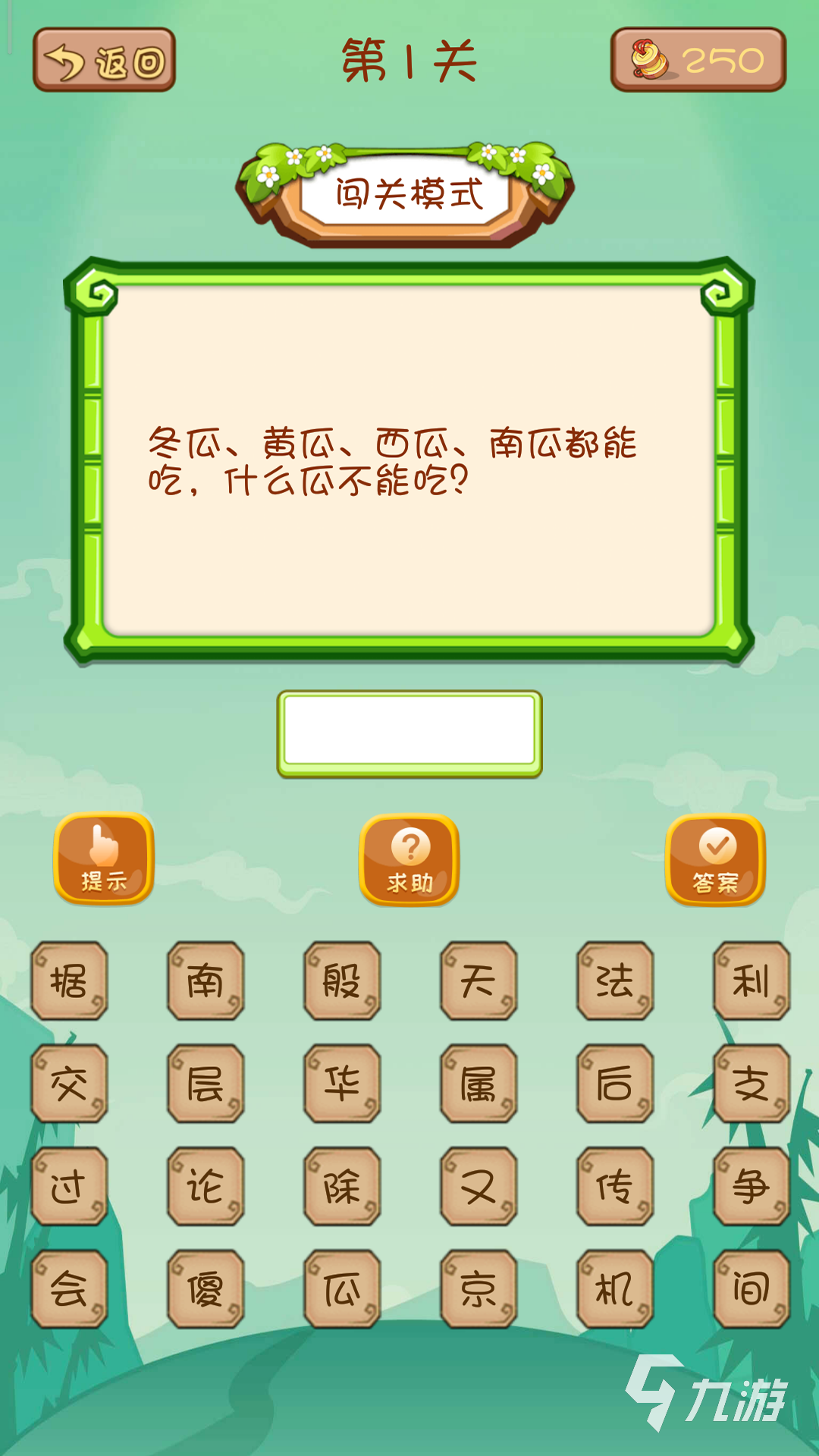Select the 会 character tile

click(x=69, y=1288)
